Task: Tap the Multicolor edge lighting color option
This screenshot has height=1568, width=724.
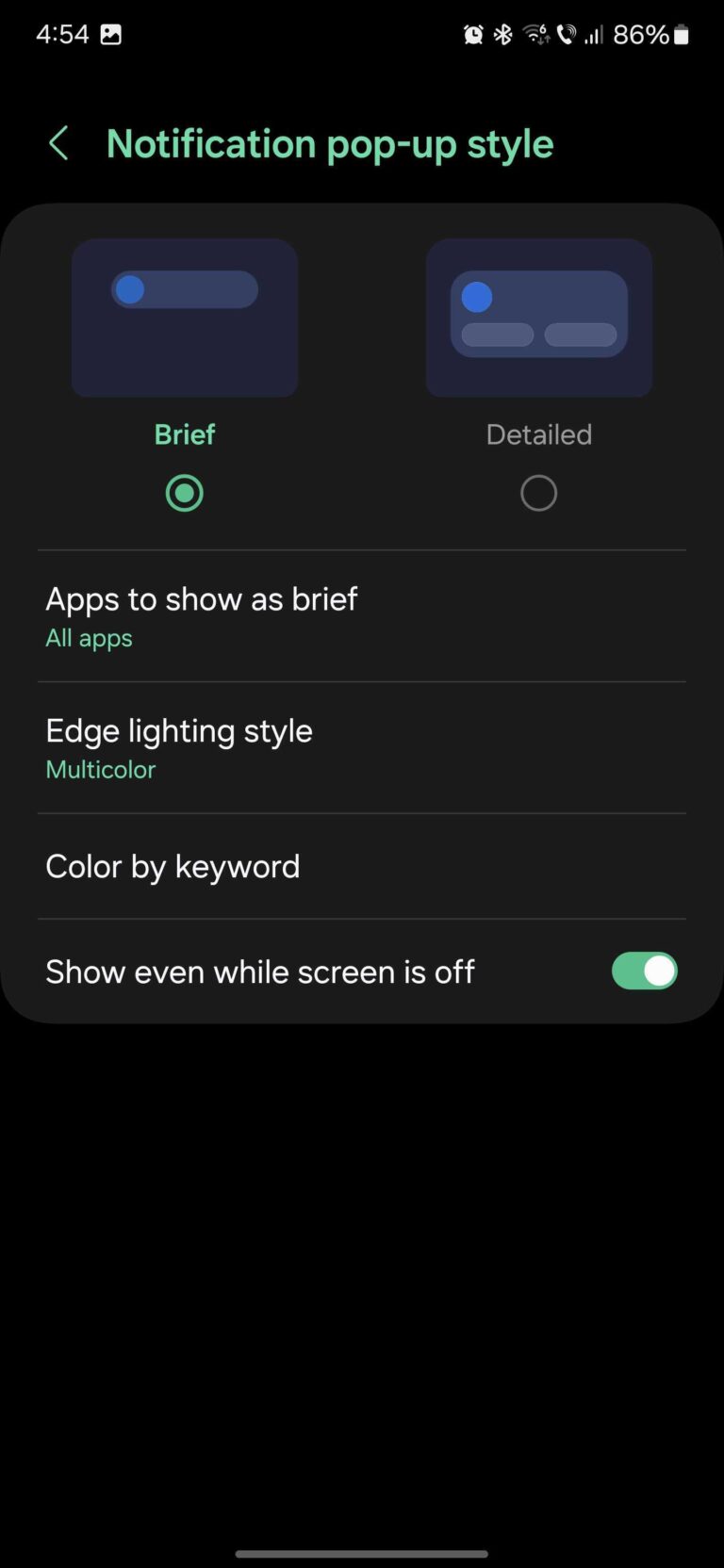Action: [x=101, y=769]
